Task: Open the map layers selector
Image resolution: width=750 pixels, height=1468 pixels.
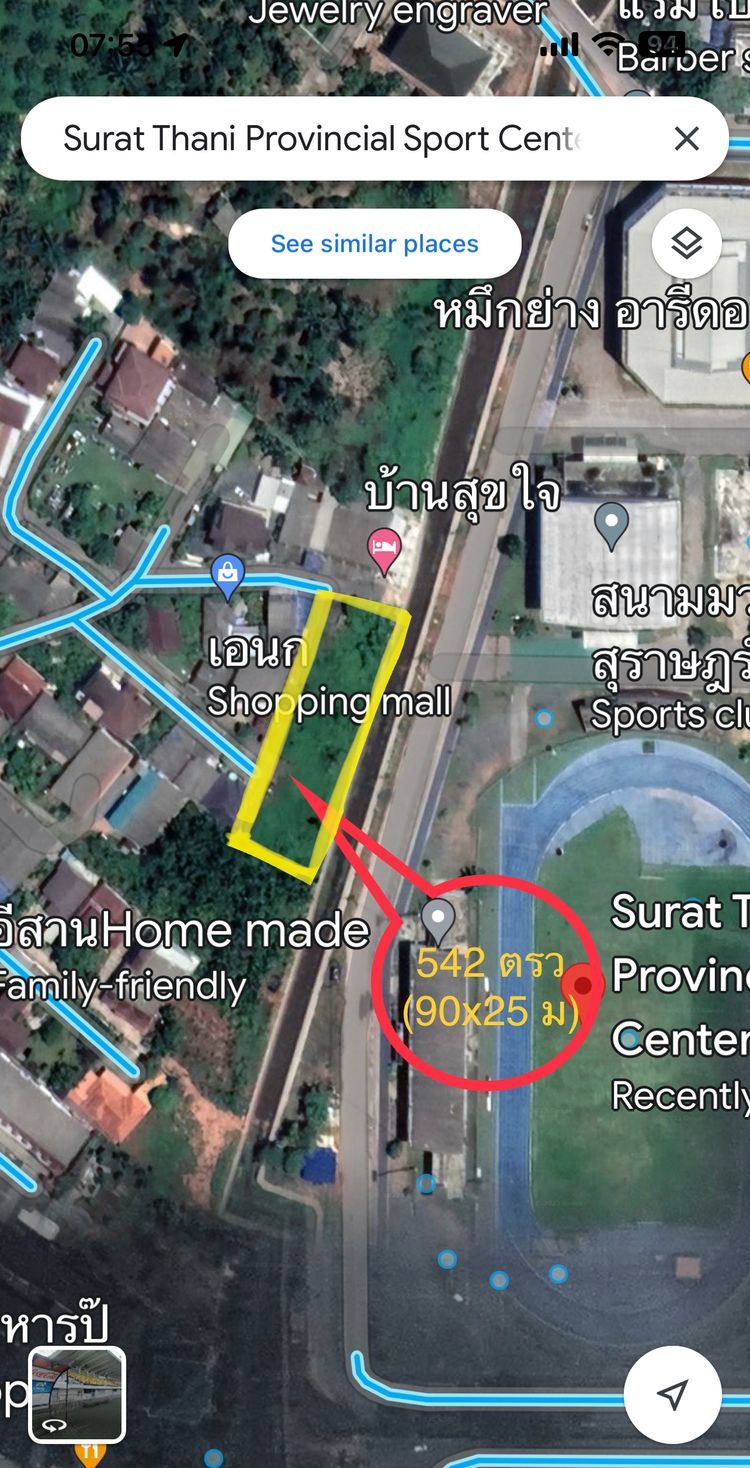Action: (686, 243)
